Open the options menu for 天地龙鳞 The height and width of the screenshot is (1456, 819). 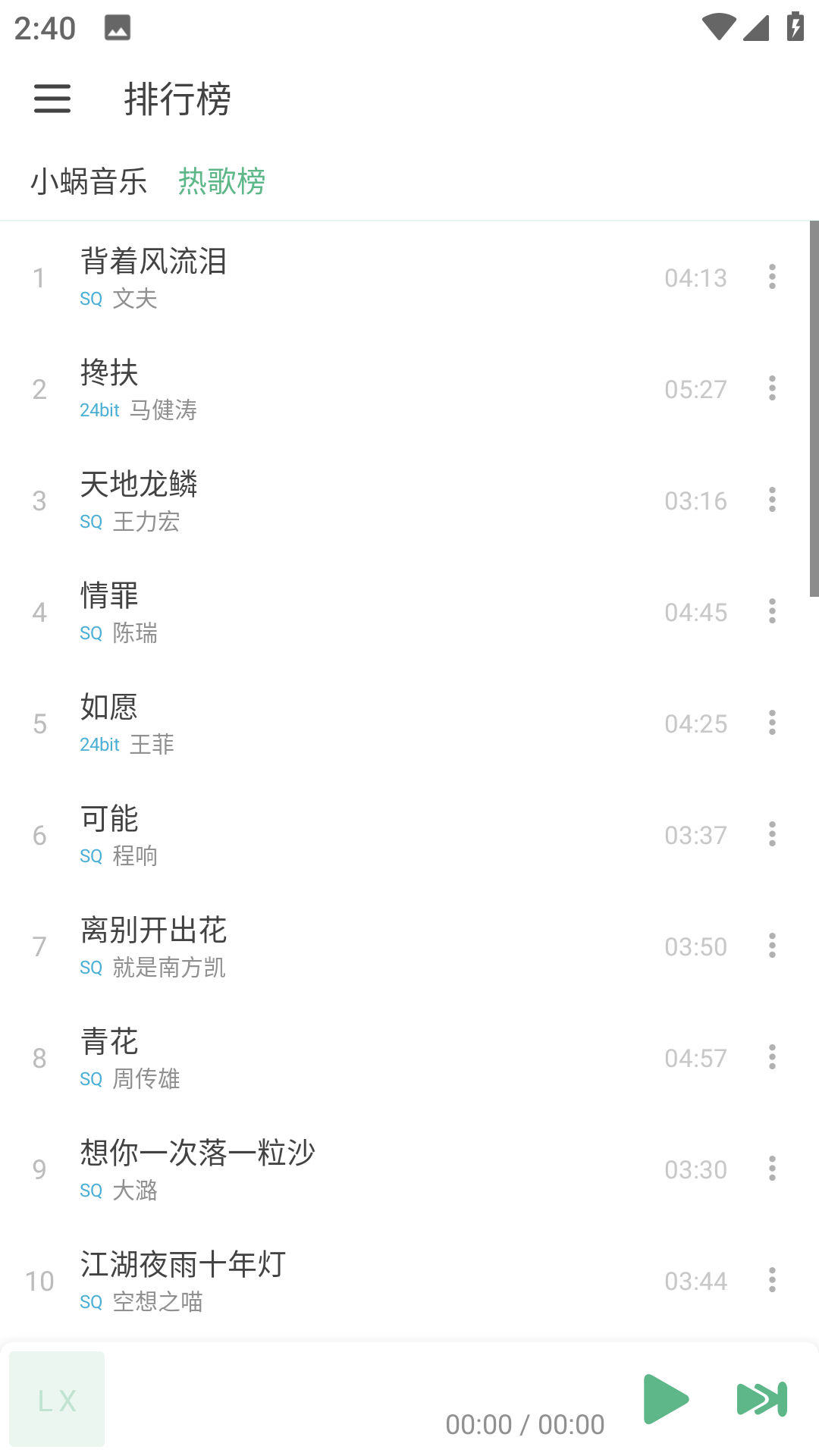click(x=772, y=500)
